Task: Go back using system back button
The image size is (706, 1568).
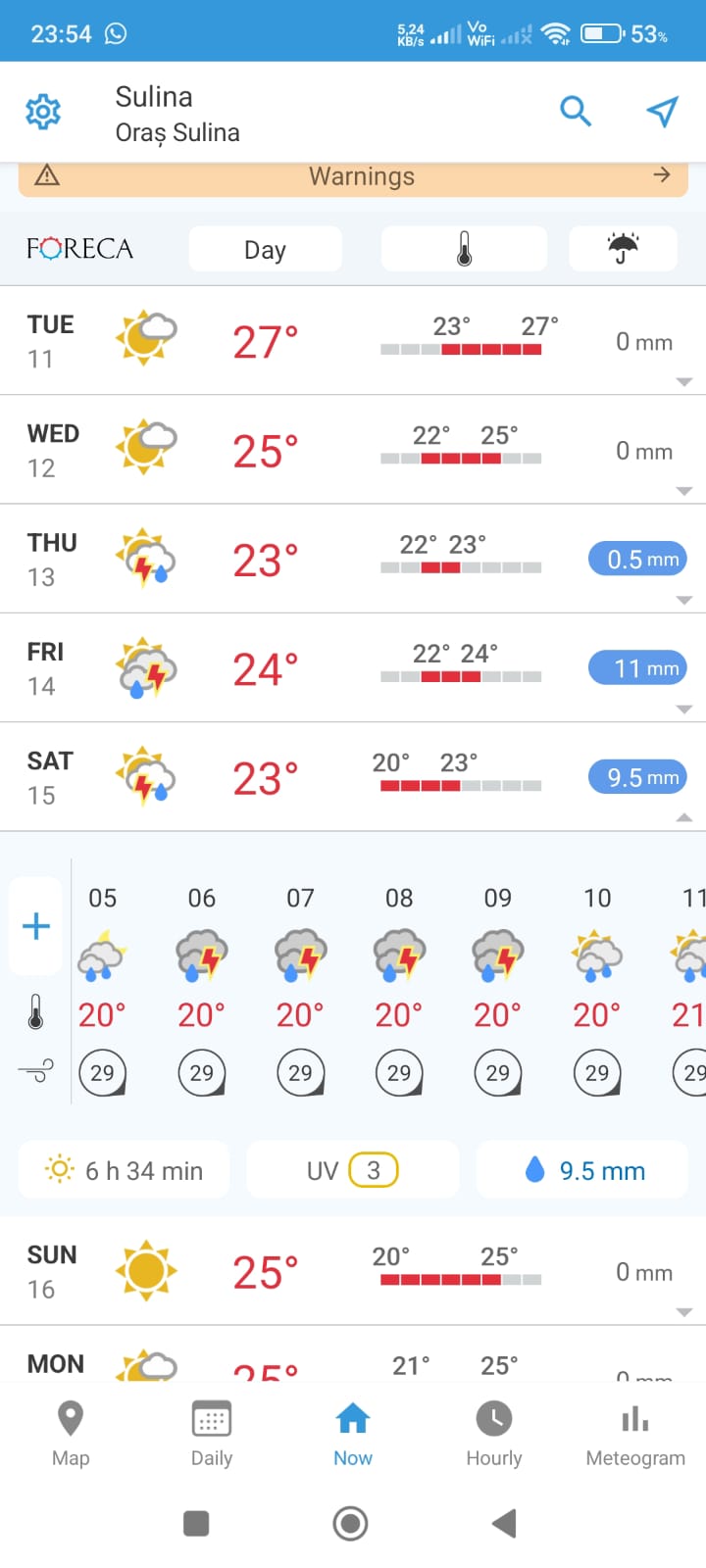Action: (504, 1523)
